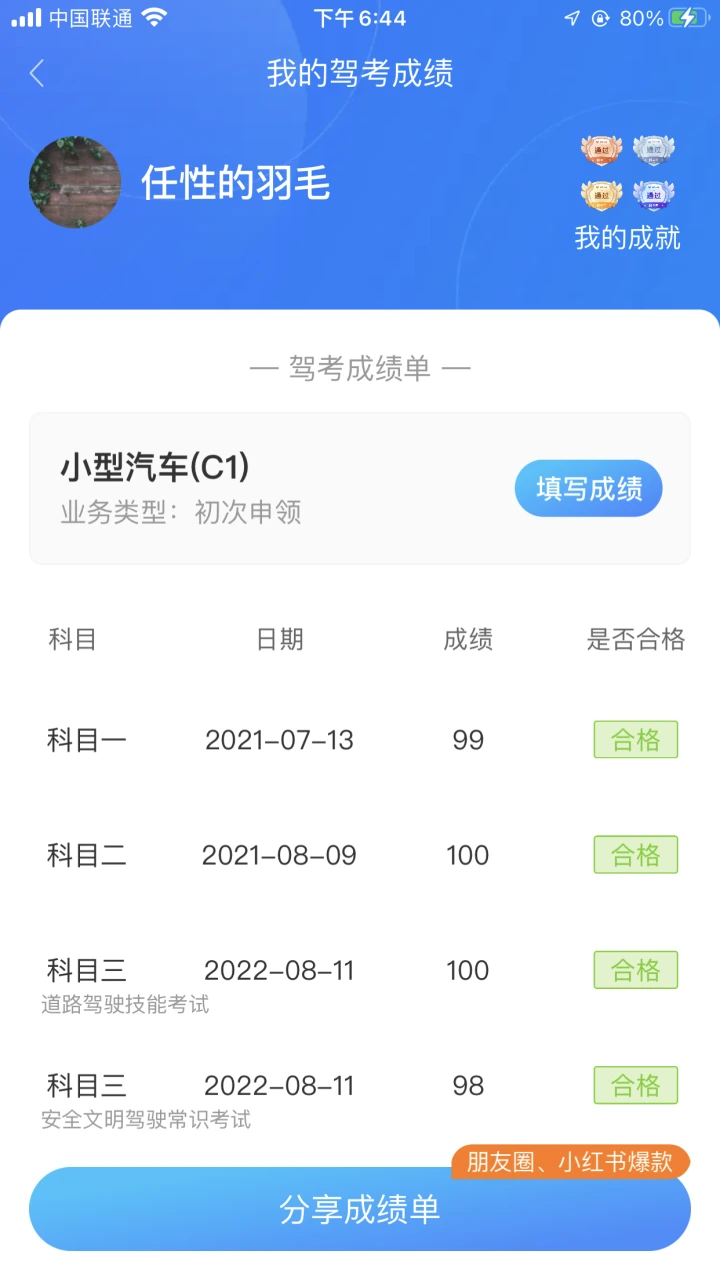Open 我的成就 achievements badges
This screenshot has width=720, height=1280.
point(627,192)
